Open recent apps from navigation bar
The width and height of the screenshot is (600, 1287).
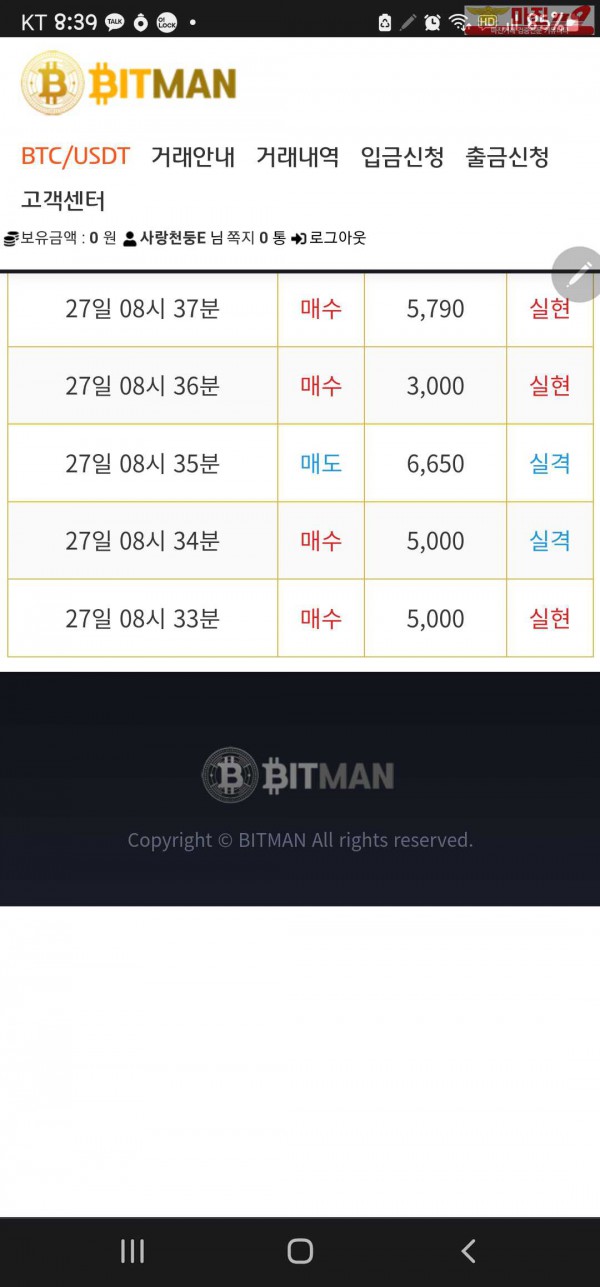[x=132, y=1250]
